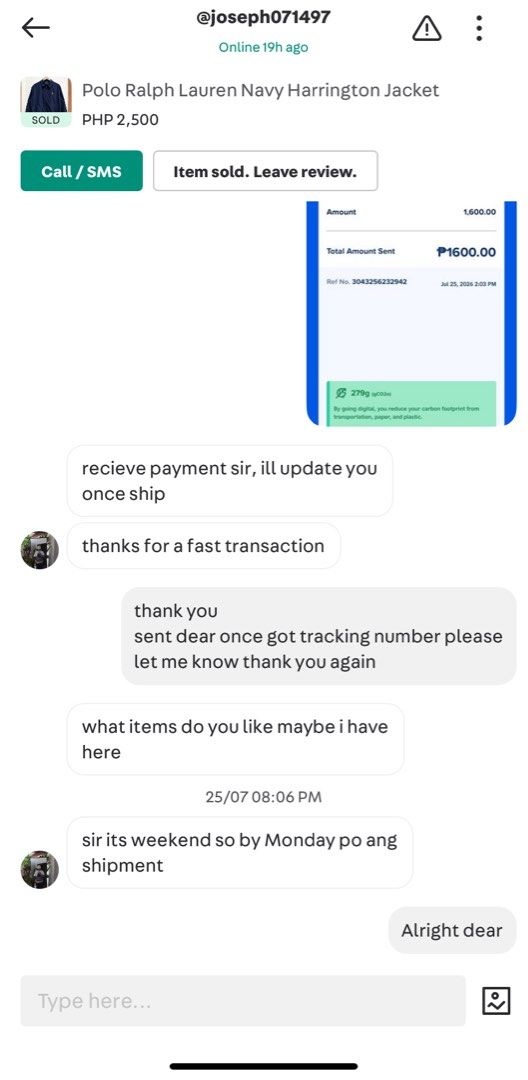
Task: Focus the Type here message field
Action: point(243,1001)
